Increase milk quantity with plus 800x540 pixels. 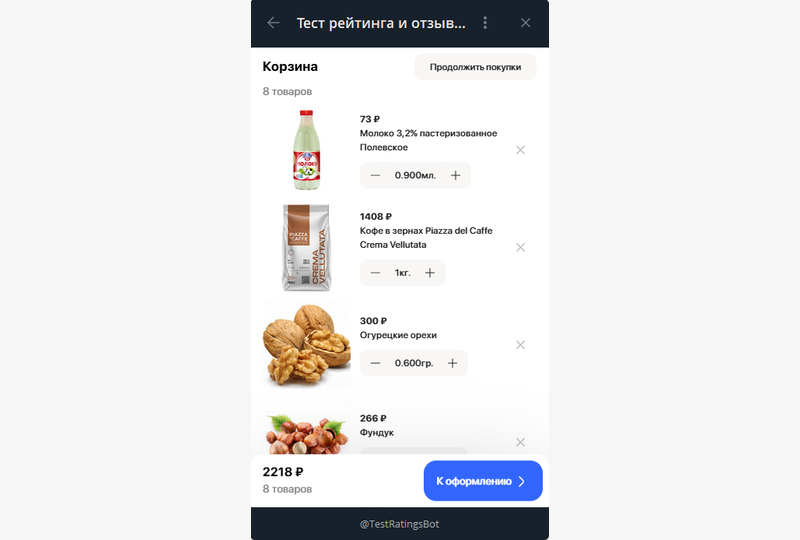tap(456, 175)
